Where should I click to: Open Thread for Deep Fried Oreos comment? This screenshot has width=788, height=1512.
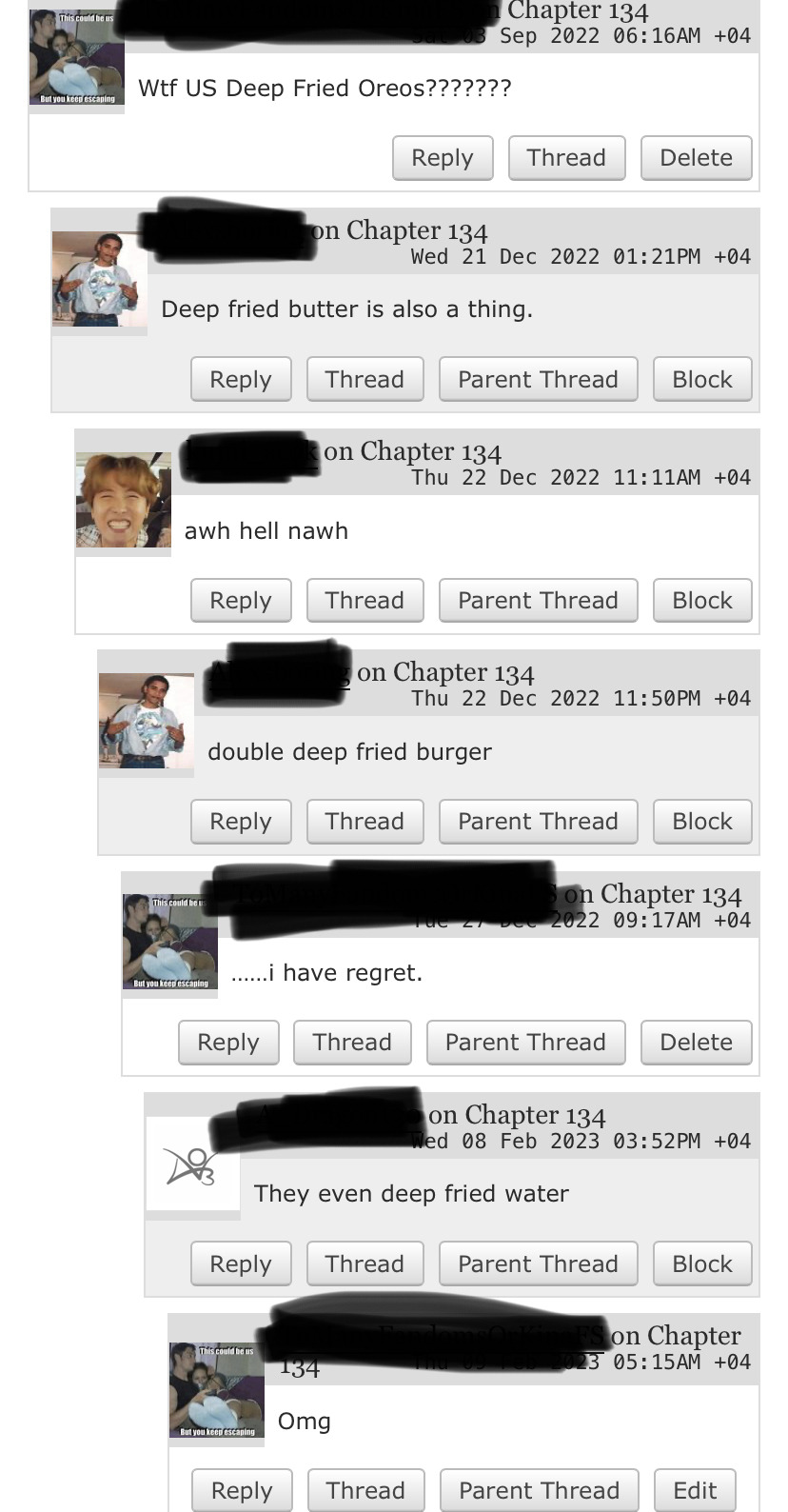pyautogui.click(x=566, y=158)
